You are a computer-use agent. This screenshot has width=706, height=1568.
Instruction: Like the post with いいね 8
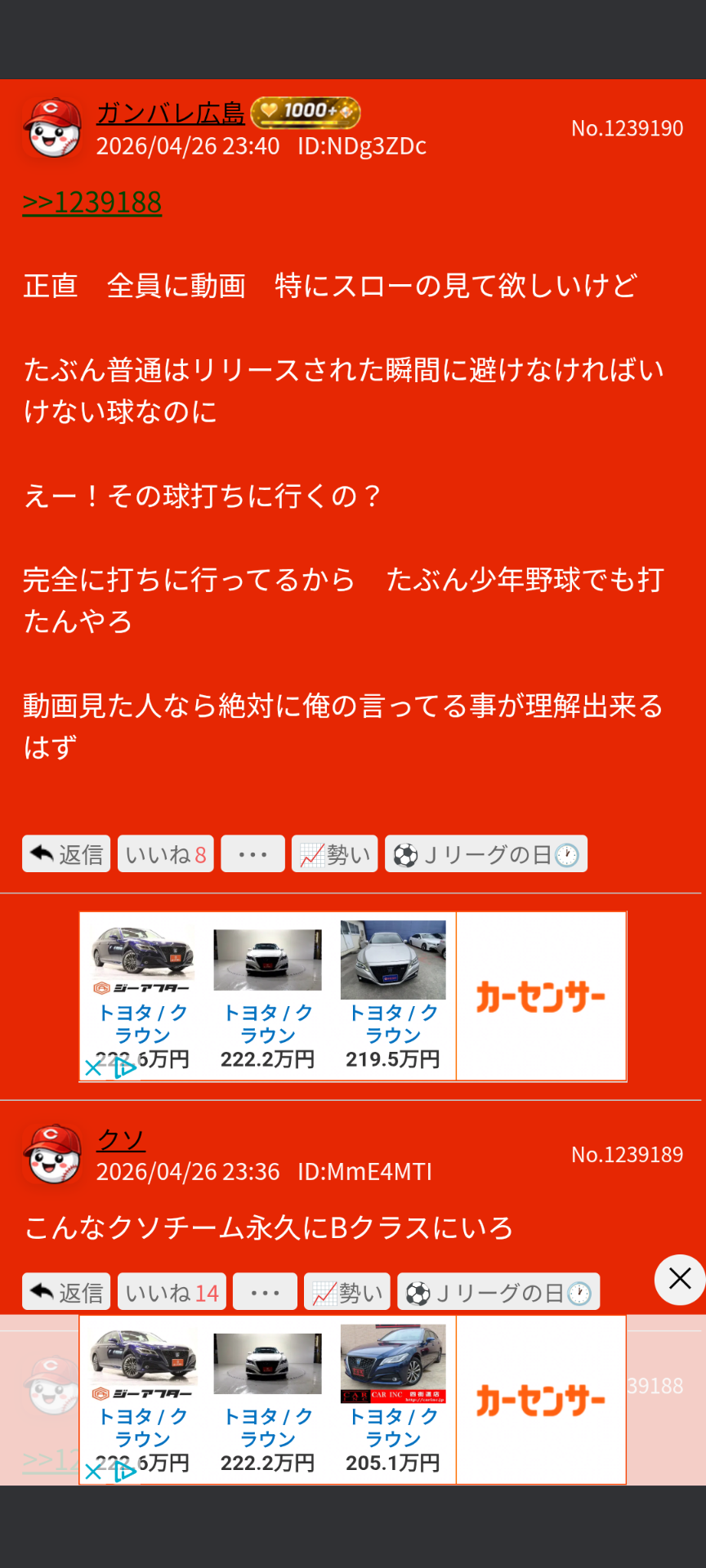coord(166,854)
